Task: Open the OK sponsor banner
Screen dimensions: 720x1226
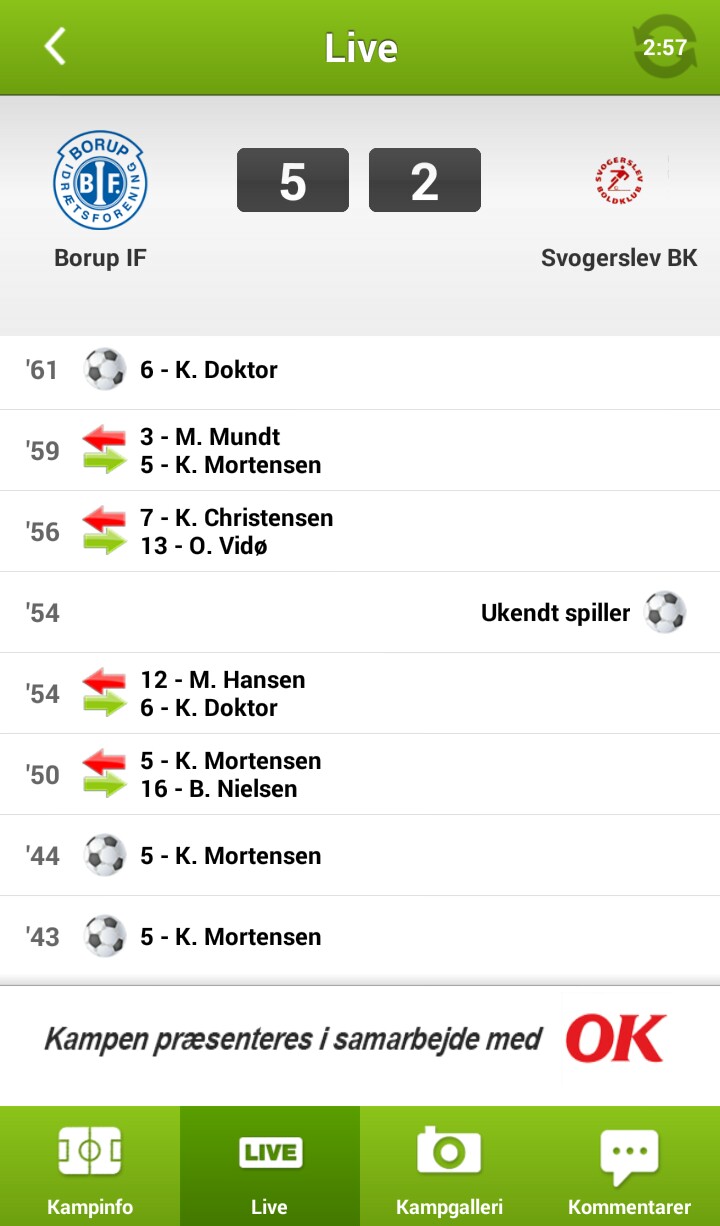Action: tap(360, 1040)
